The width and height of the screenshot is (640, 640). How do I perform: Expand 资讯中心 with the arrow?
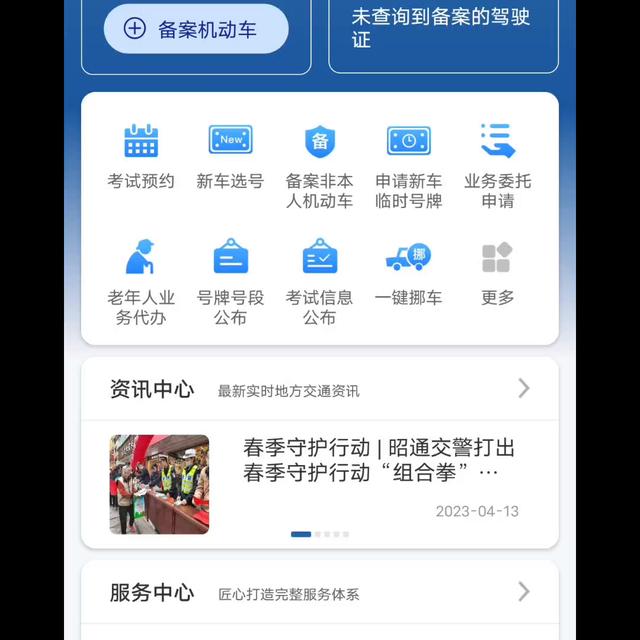(523, 389)
